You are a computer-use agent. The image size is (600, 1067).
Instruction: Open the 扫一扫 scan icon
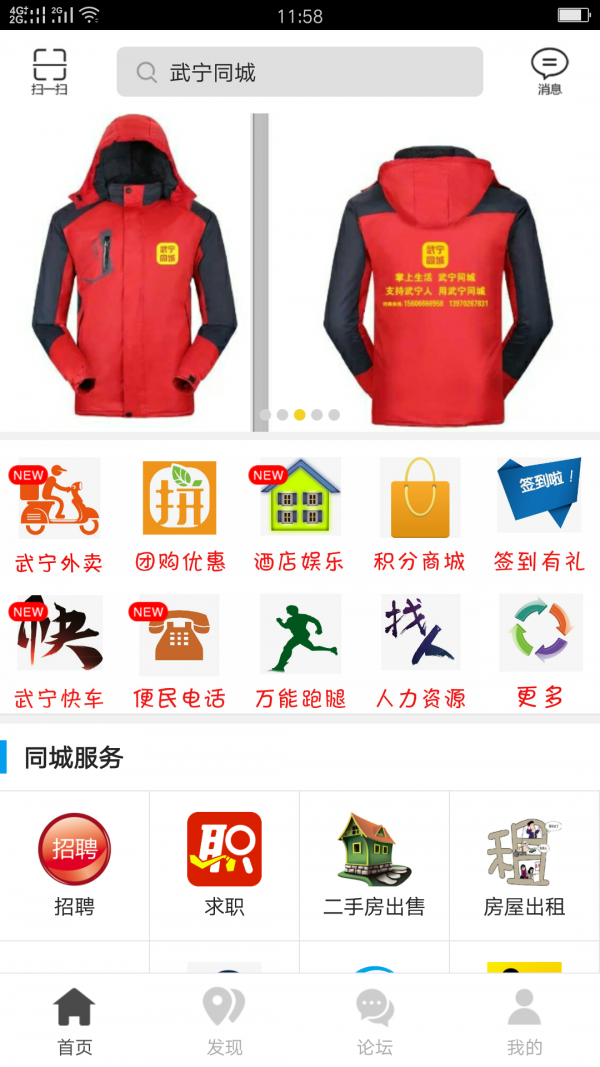pyautogui.click(x=49, y=71)
